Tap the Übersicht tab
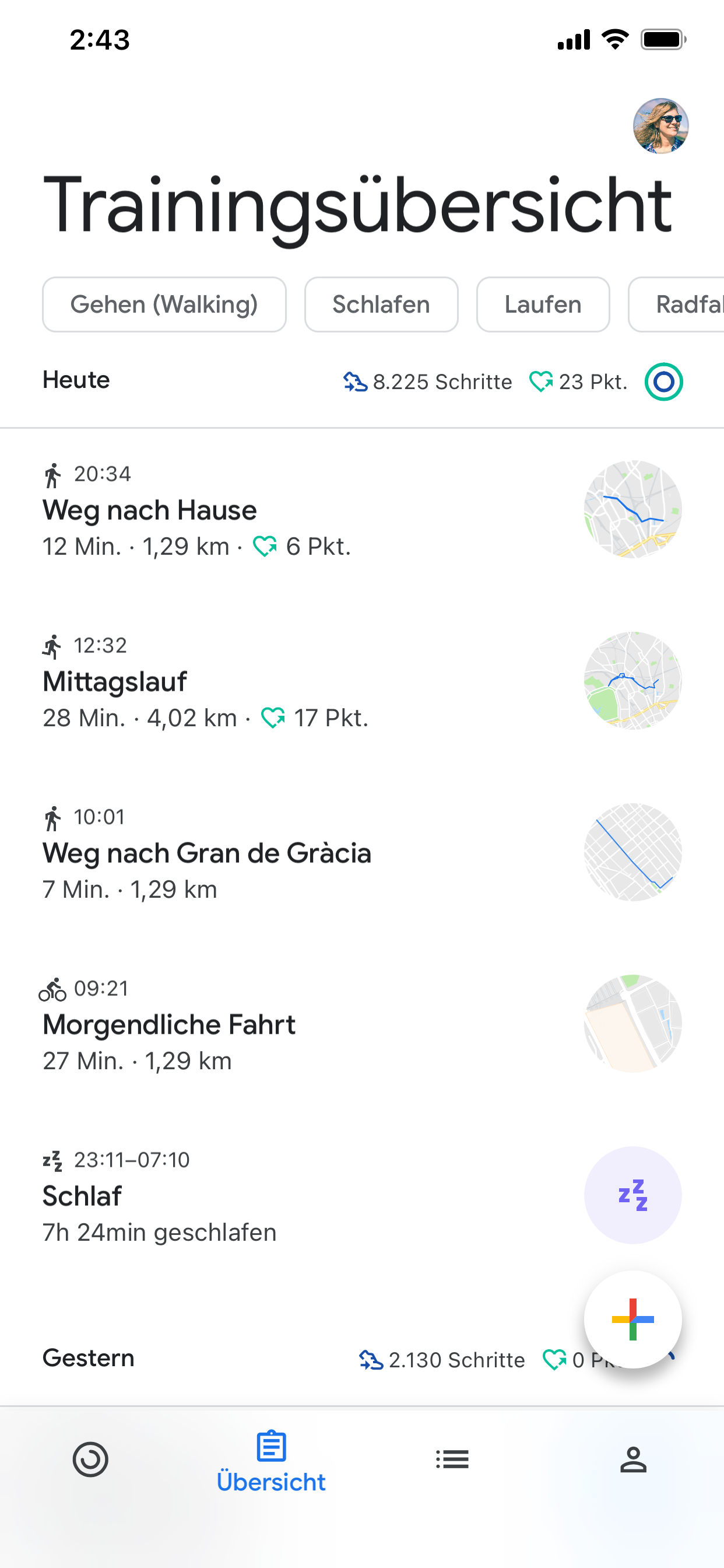Viewport: 724px width, 1568px height. click(x=270, y=1461)
